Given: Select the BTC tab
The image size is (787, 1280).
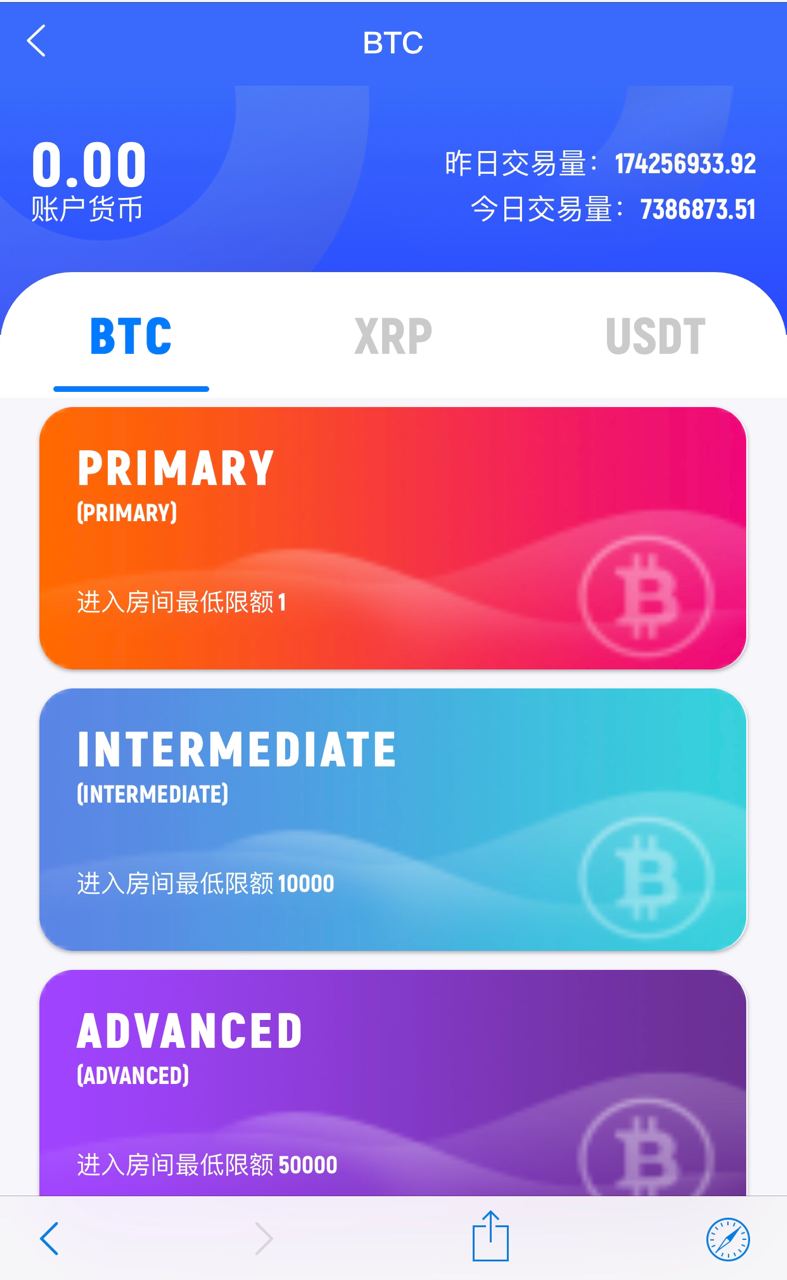Looking at the screenshot, I should 131,337.
